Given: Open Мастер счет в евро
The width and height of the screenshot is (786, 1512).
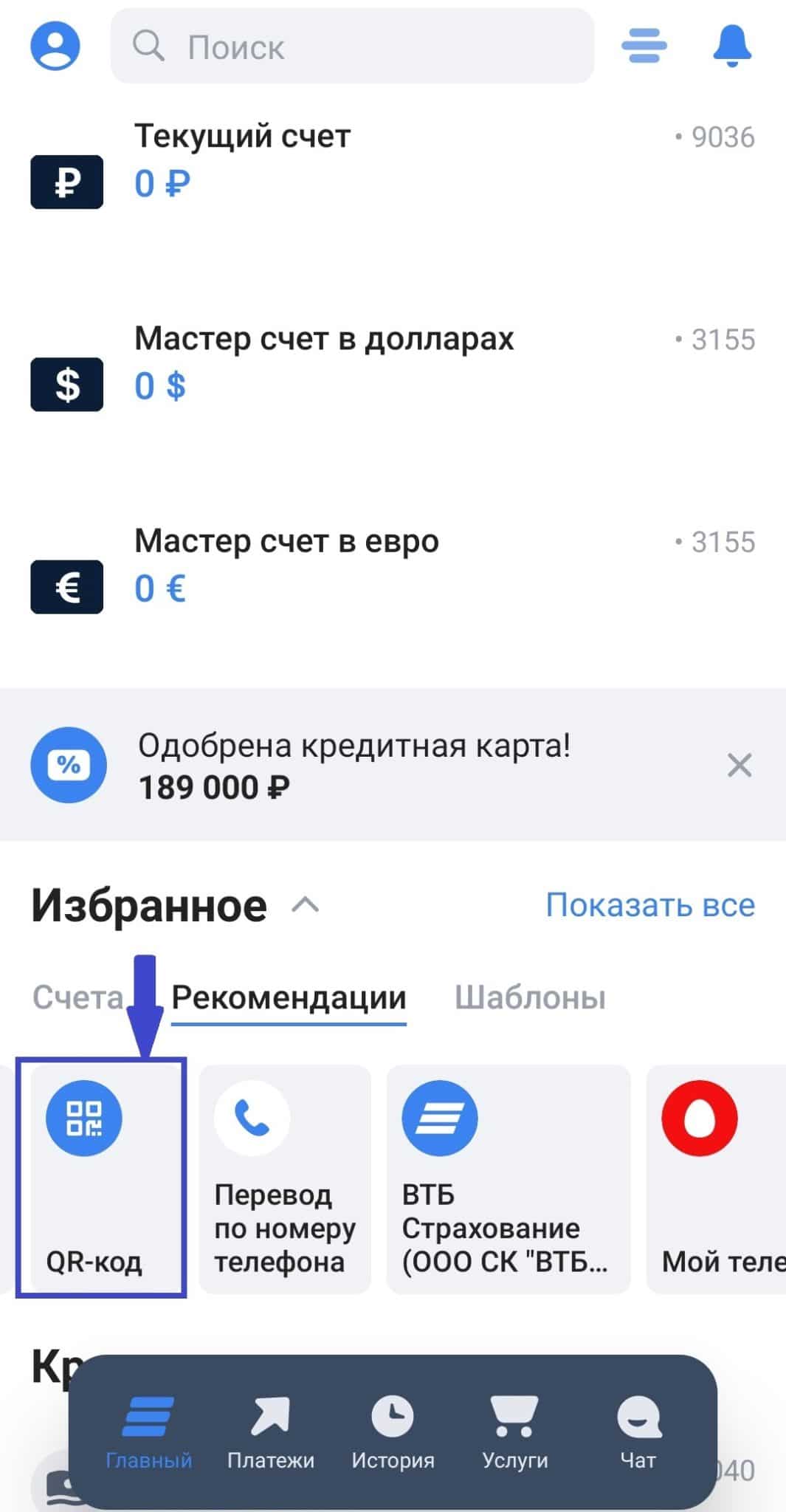Looking at the screenshot, I should 286,565.
